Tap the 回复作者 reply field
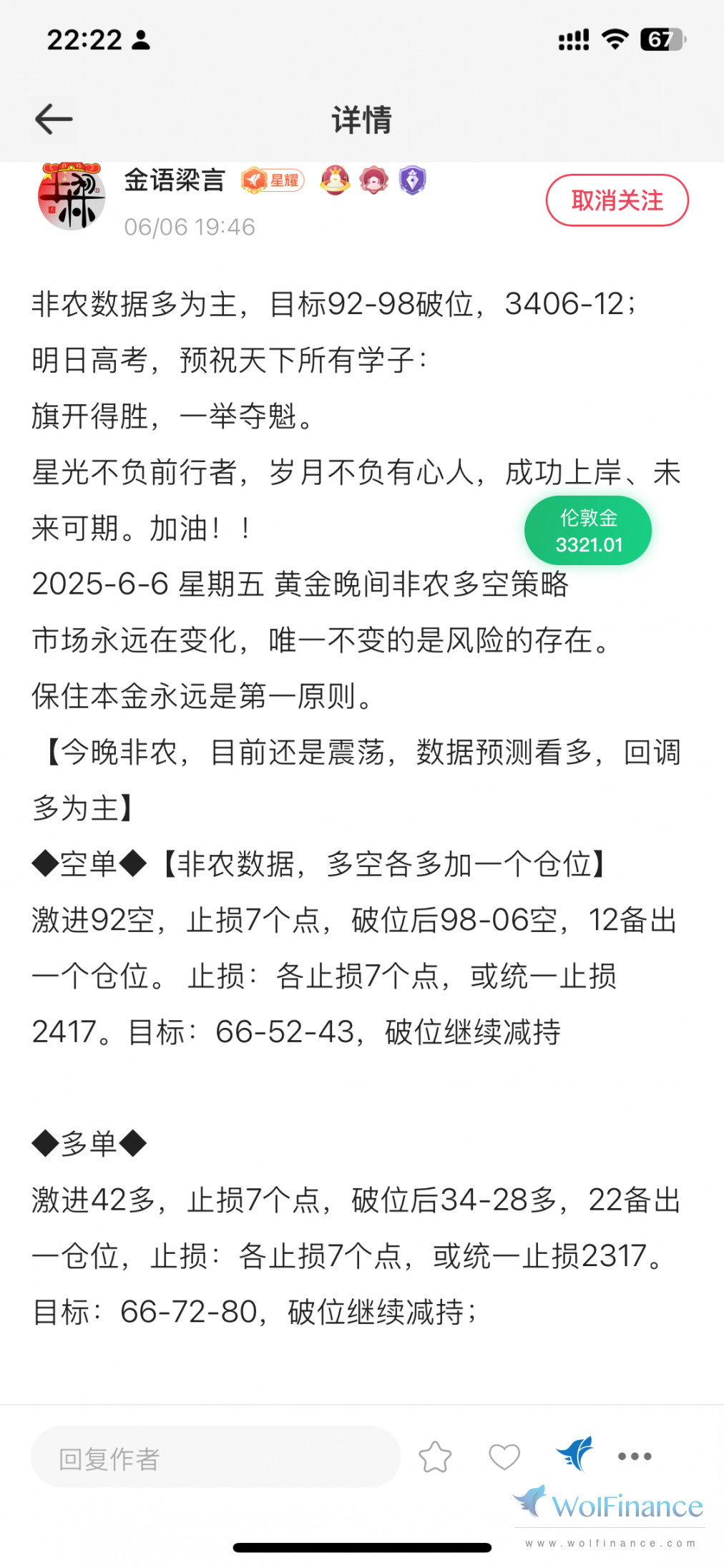The image size is (724, 1568). coord(215,1458)
